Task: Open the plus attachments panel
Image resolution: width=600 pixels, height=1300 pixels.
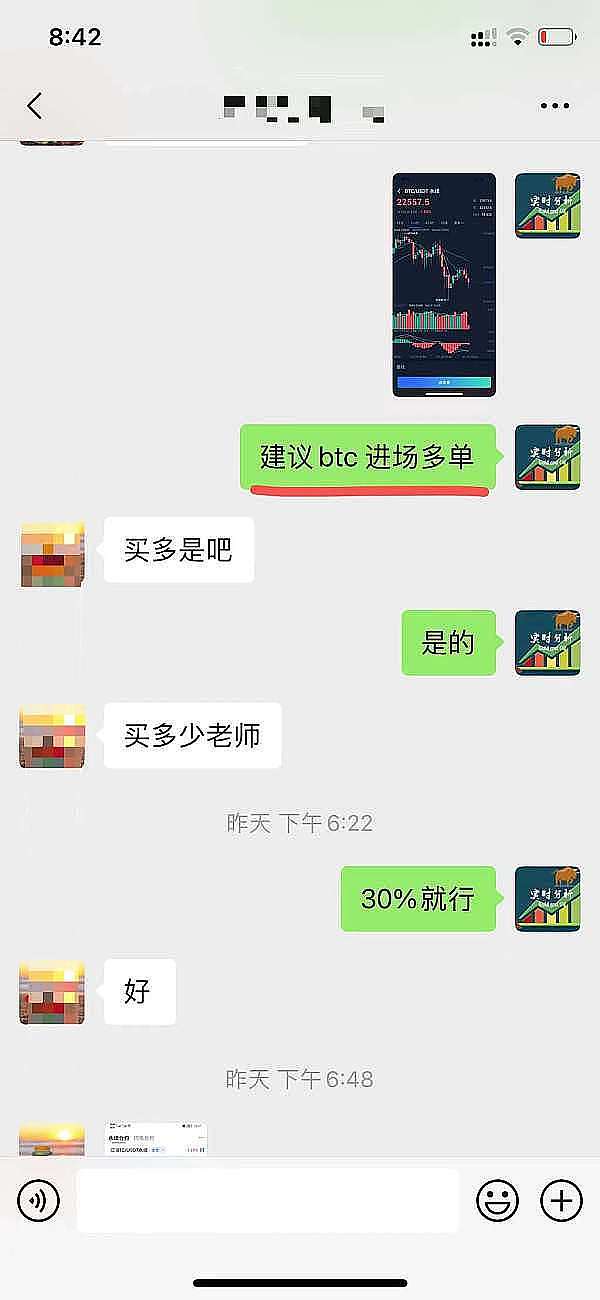Action: (561, 1199)
